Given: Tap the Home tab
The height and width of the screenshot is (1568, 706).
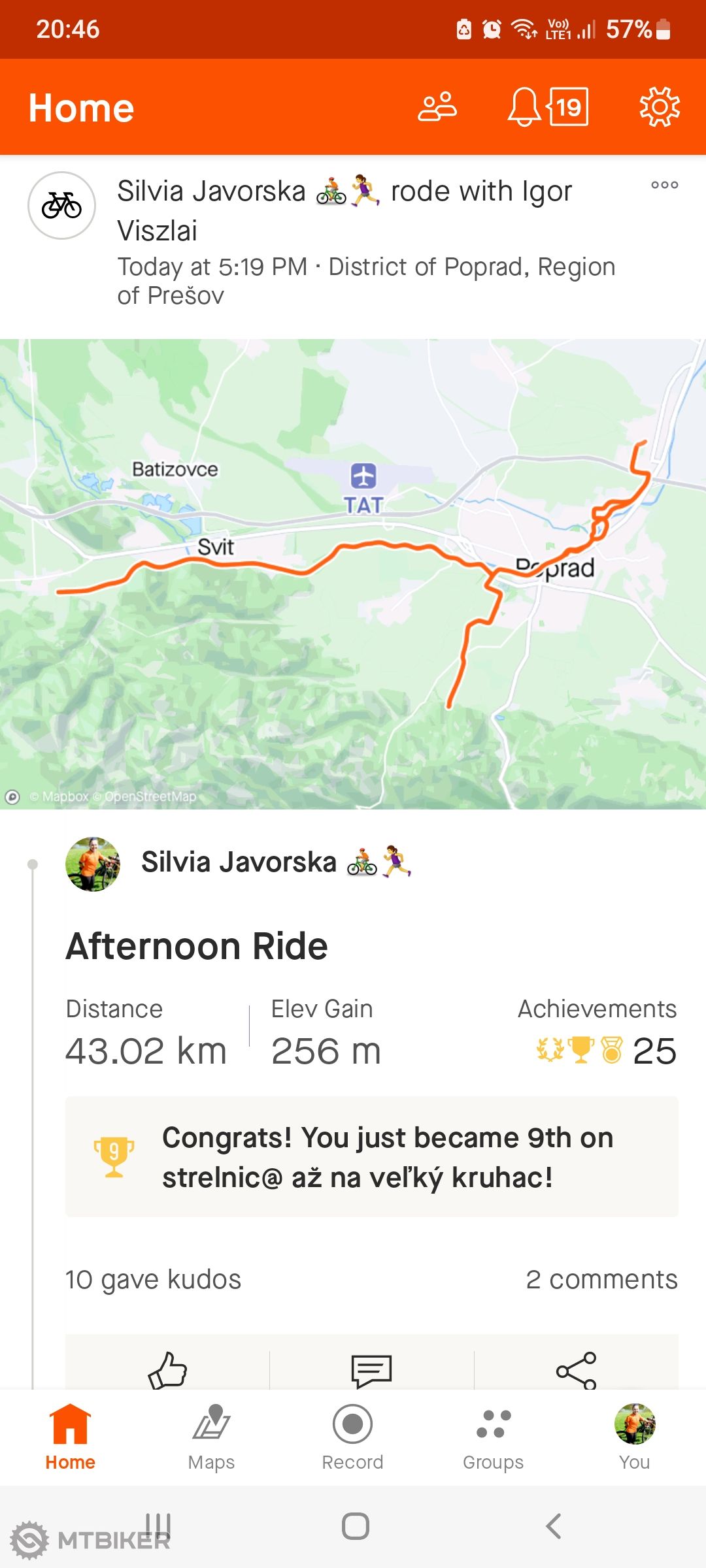Looking at the screenshot, I should tap(70, 1437).
